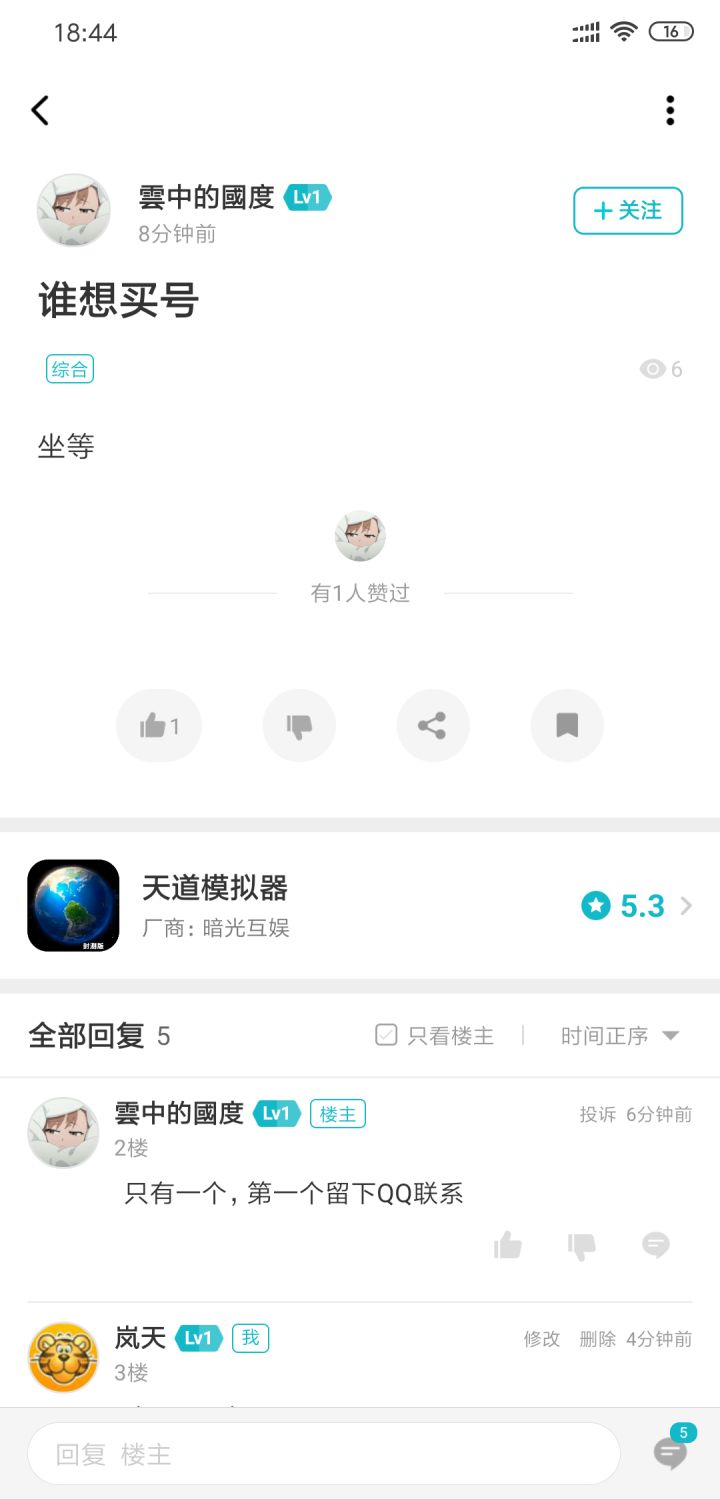Tap the three-dot overflow menu
Image resolution: width=720 pixels, height=1499 pixels.
click(669, 110)
